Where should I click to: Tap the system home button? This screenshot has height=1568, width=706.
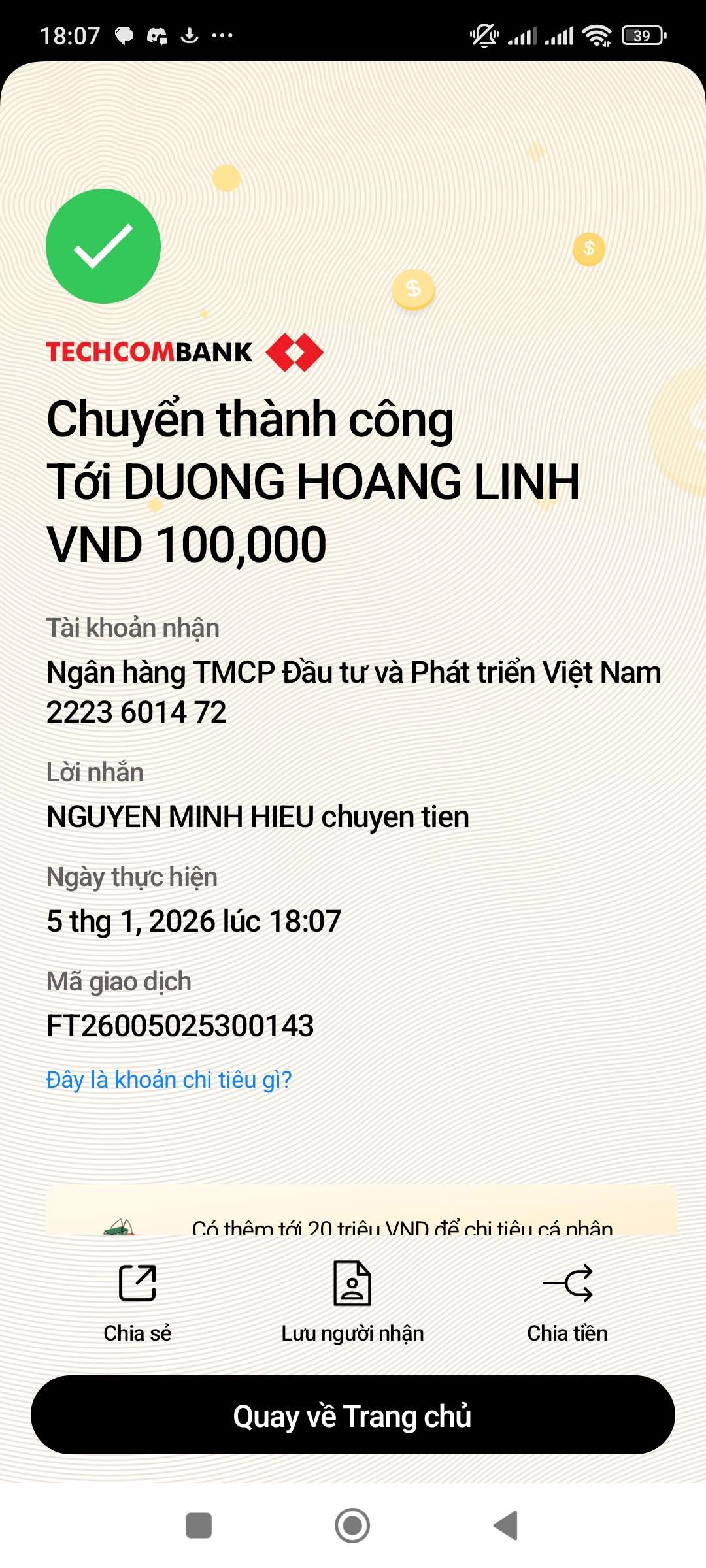tap(352, 1526)
